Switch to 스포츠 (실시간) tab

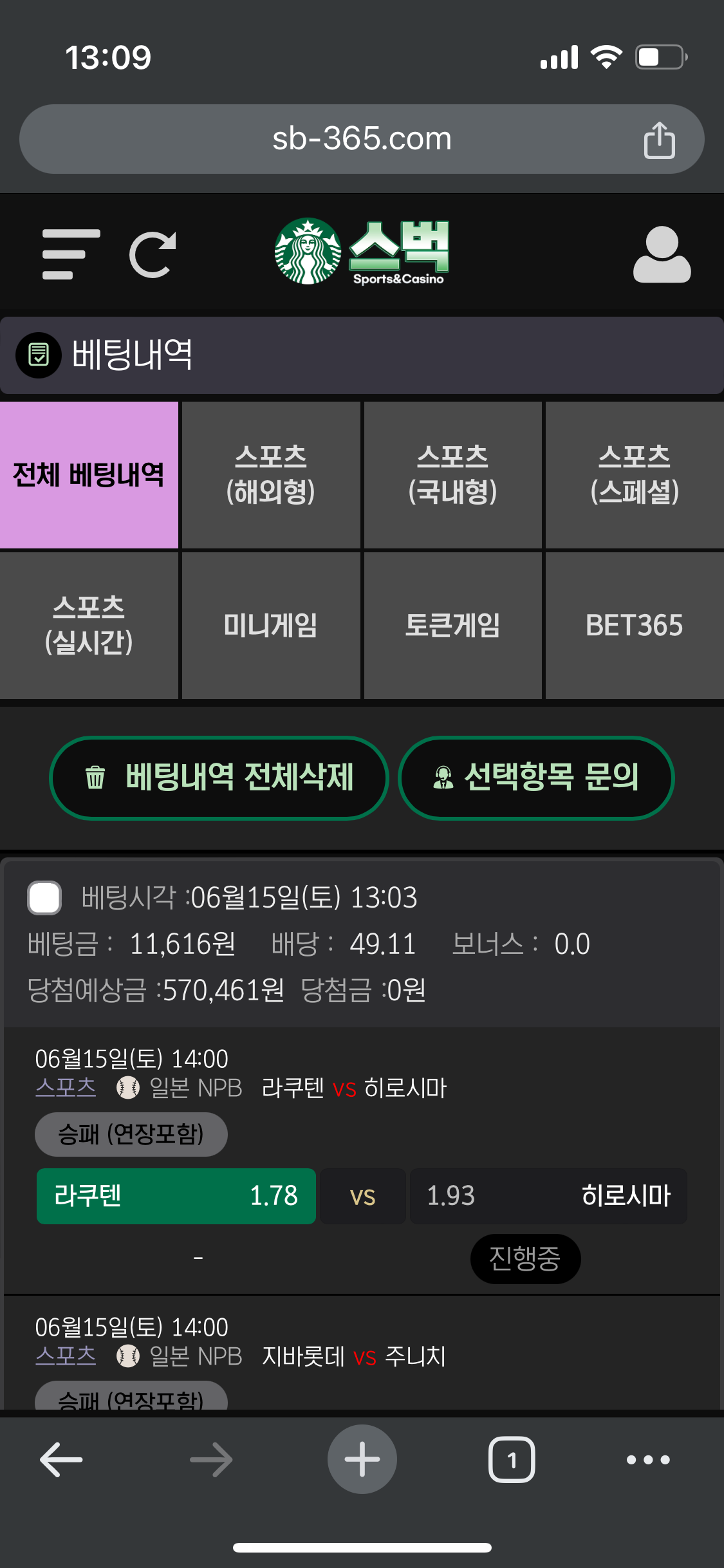pyautogui.click(x=89, y=626)
